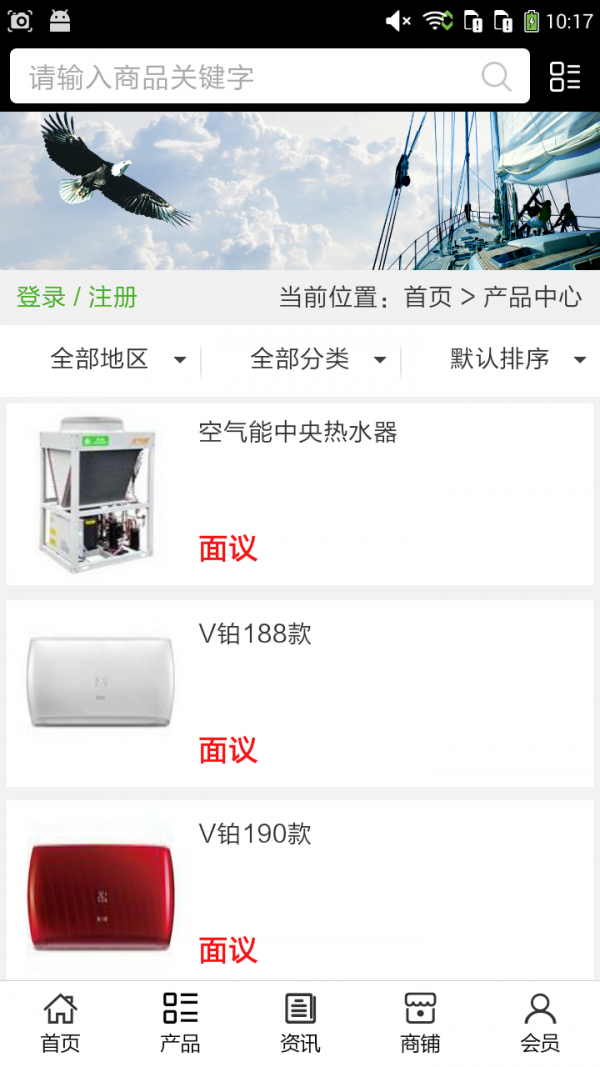This screenshot has height=1067, width=600.
Task: Open product V铂190款
Action: tap(300, 890)
